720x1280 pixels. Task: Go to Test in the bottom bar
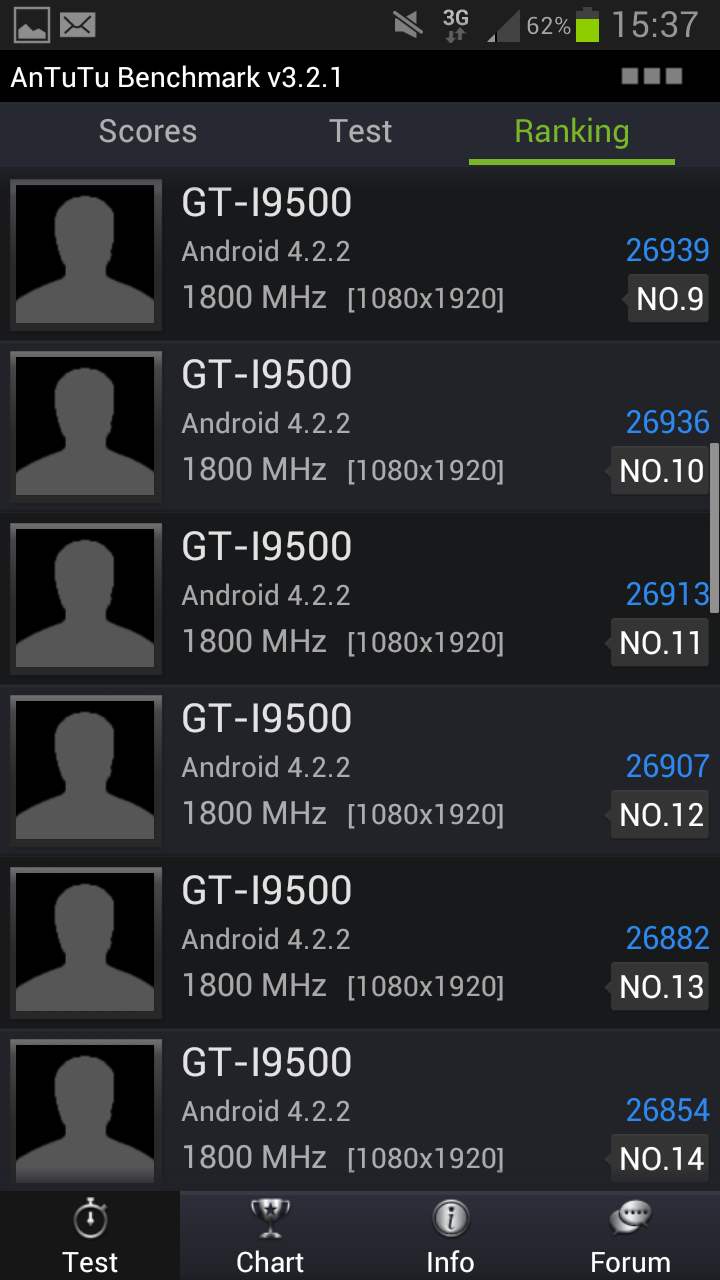click(90, 1236)
